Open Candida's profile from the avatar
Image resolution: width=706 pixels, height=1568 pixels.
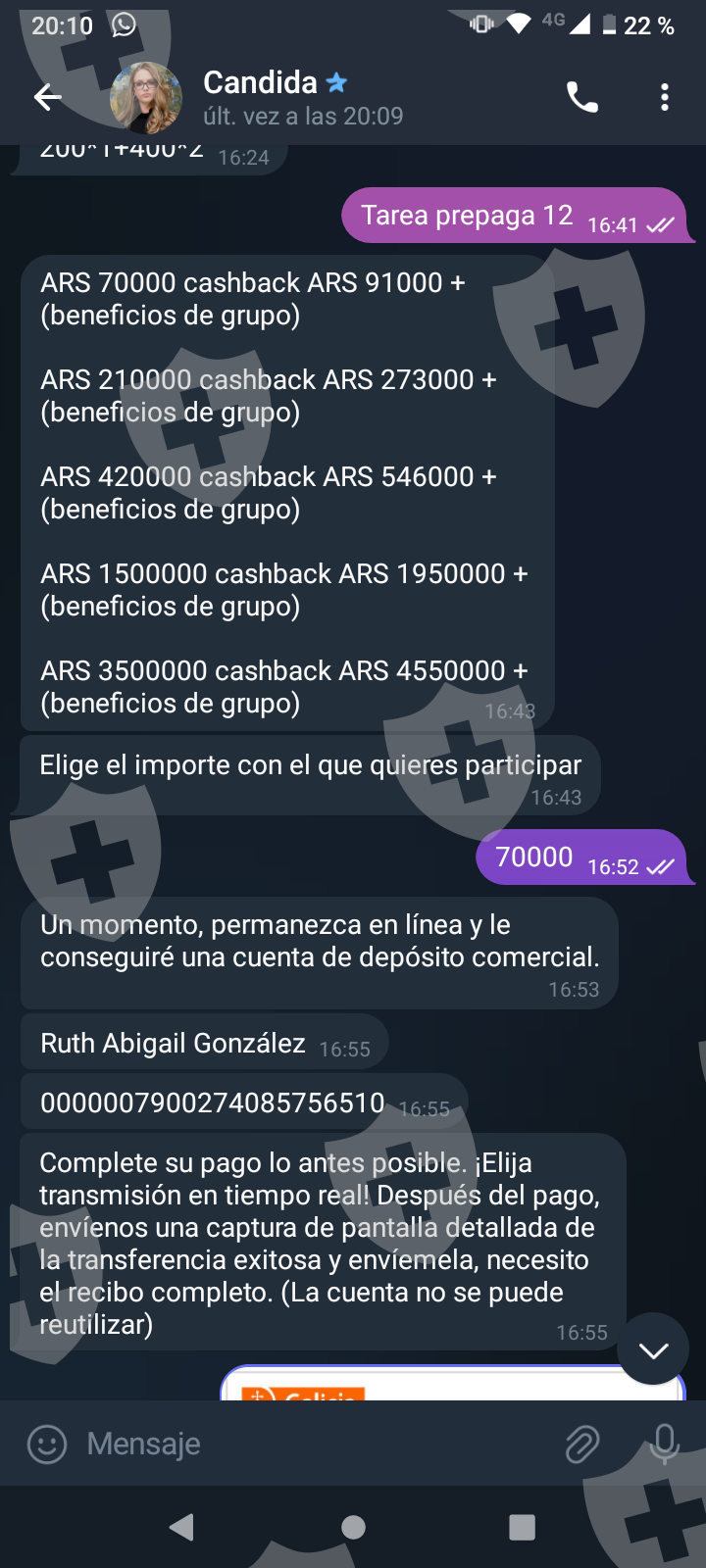(x=146, y=97)
